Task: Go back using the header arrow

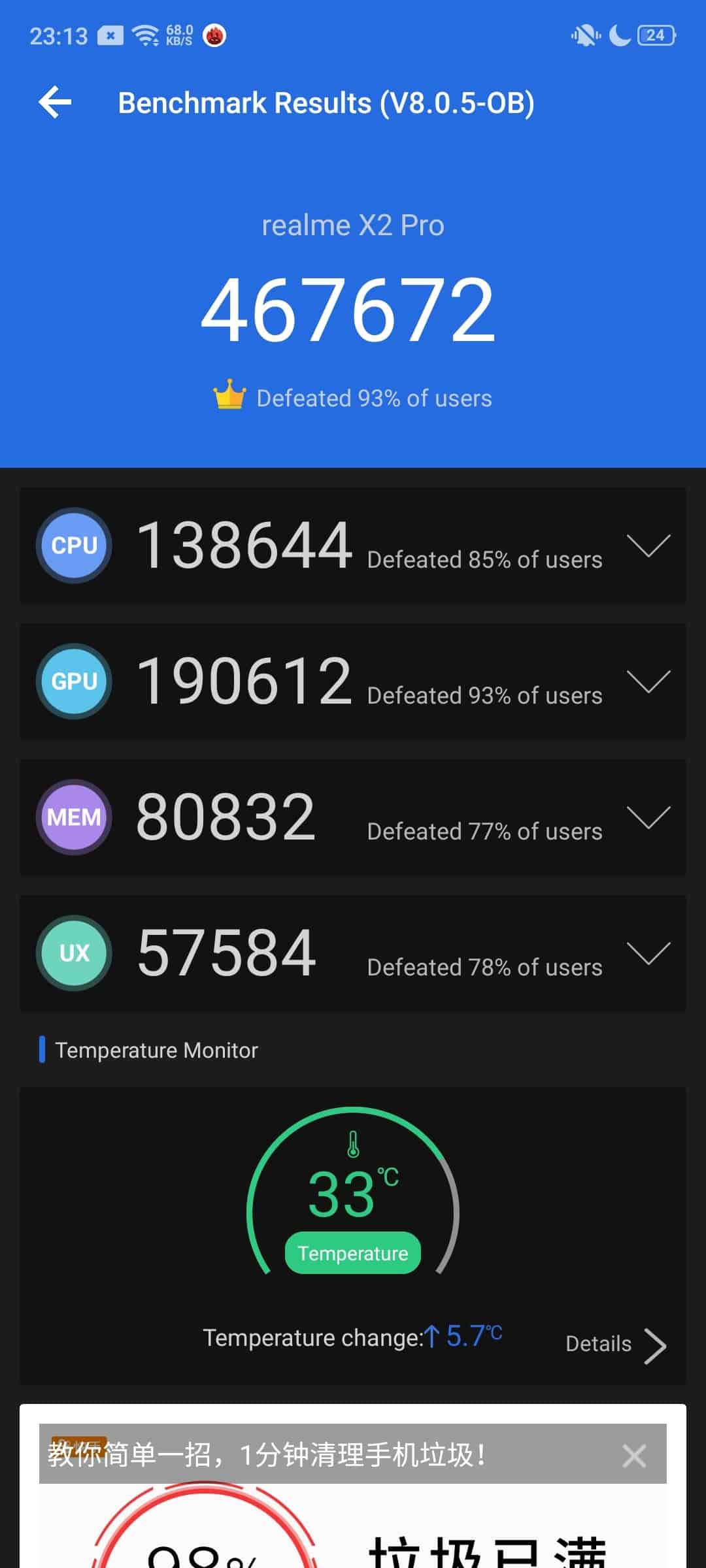Action: pos(55,103)
